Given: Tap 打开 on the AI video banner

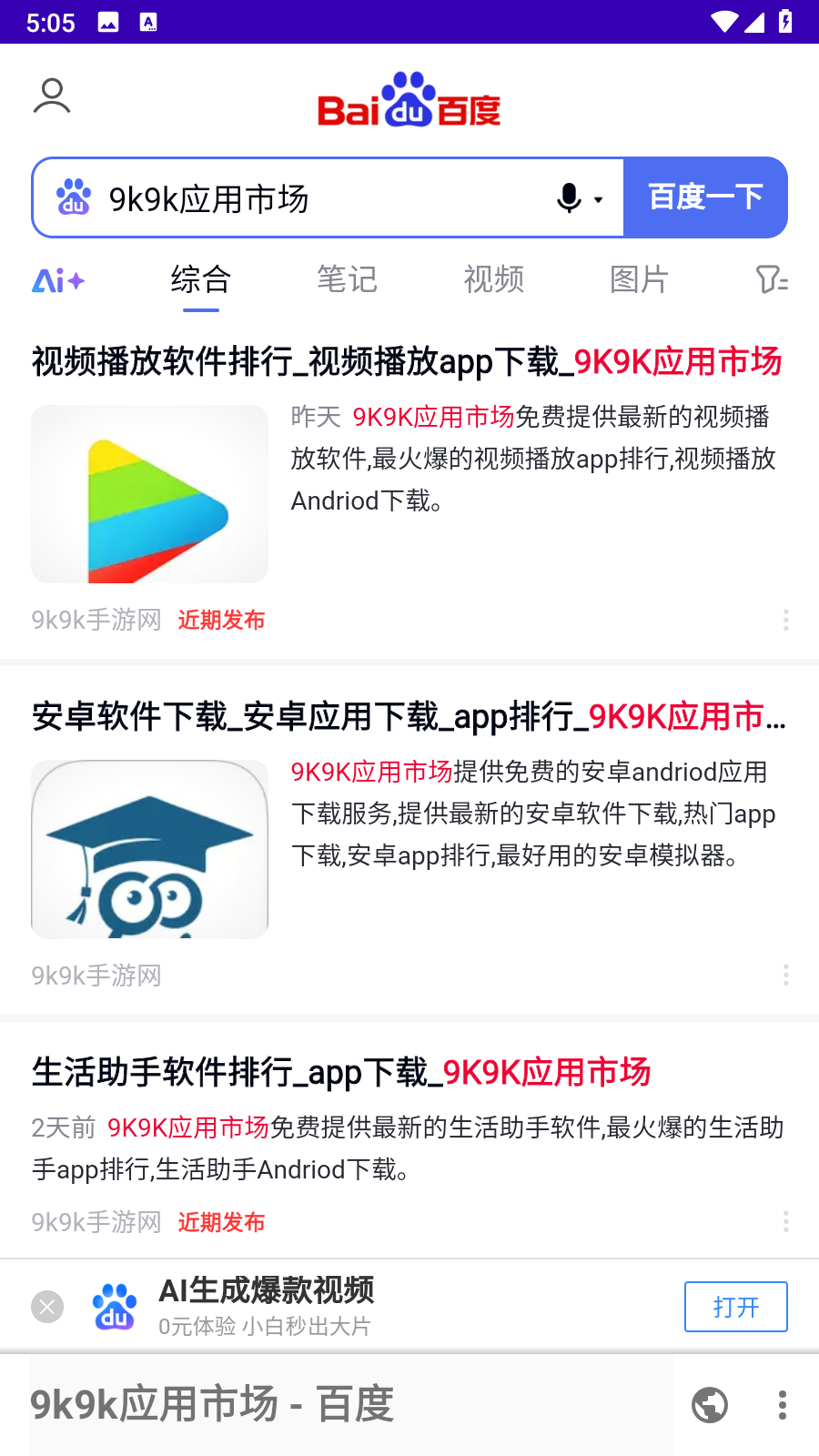Looking at the screenshot, I should click(735, 1307).
